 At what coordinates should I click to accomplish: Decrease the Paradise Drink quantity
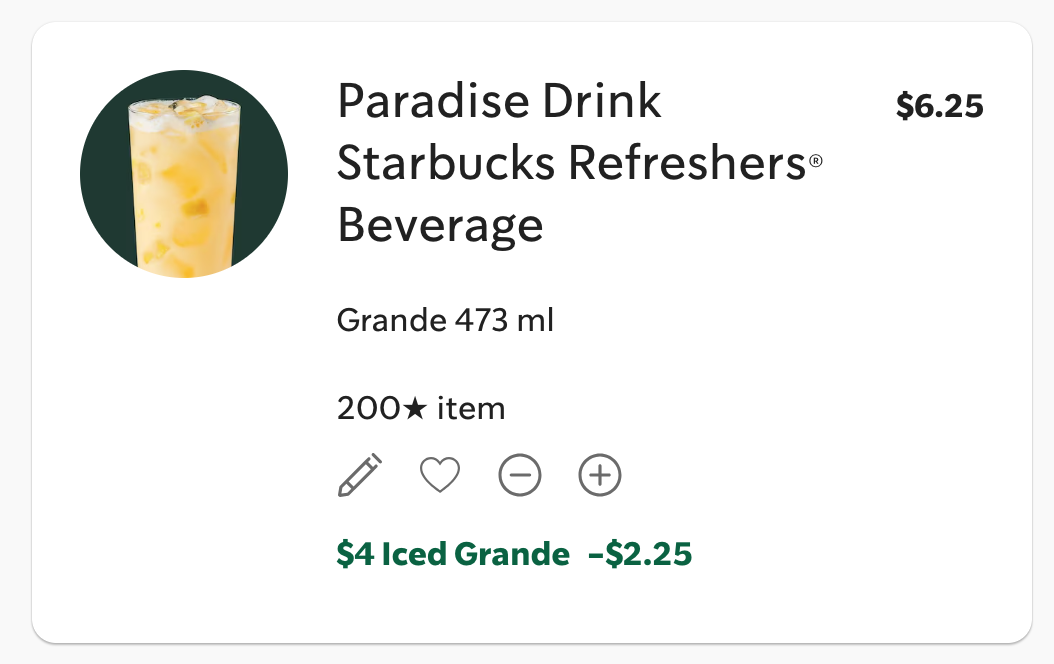click(520, 475)
